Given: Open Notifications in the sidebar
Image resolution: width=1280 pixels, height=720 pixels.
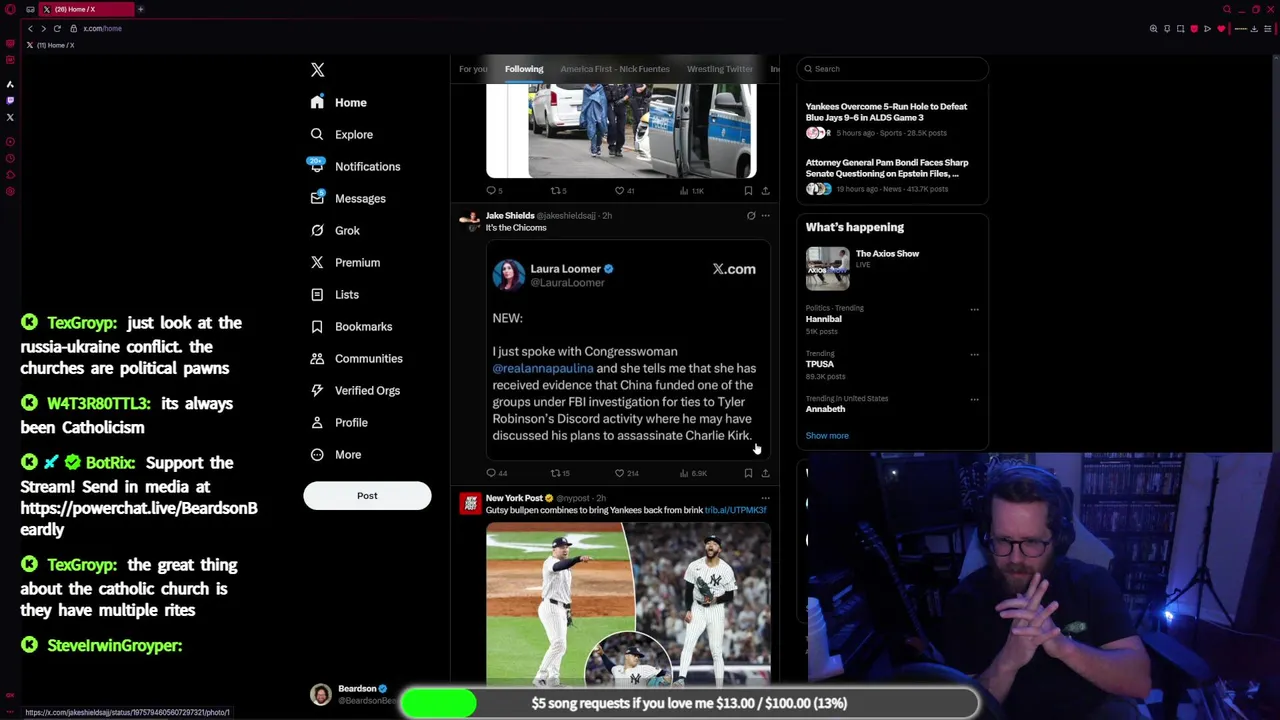Looking at the screenshot, I should click(x=367, y=166).
